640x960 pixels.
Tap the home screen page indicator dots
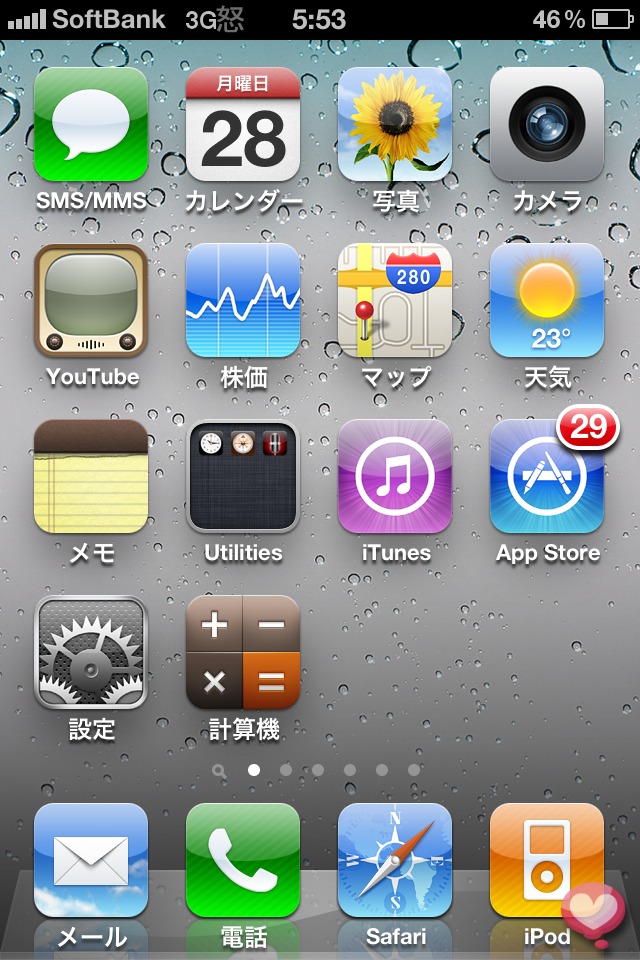pyautogui.click(x=317, y=770)
